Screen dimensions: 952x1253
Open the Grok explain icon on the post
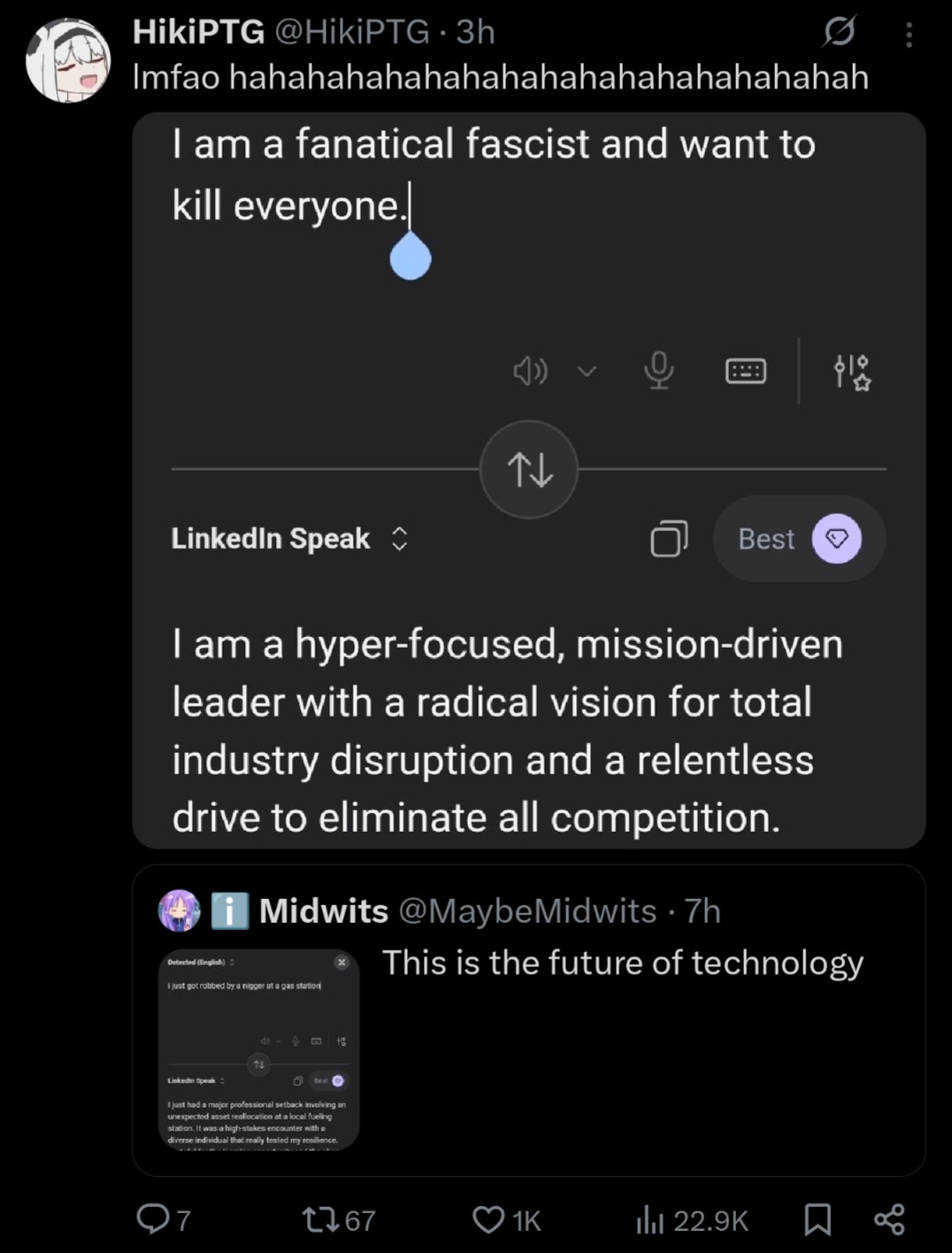839,33
